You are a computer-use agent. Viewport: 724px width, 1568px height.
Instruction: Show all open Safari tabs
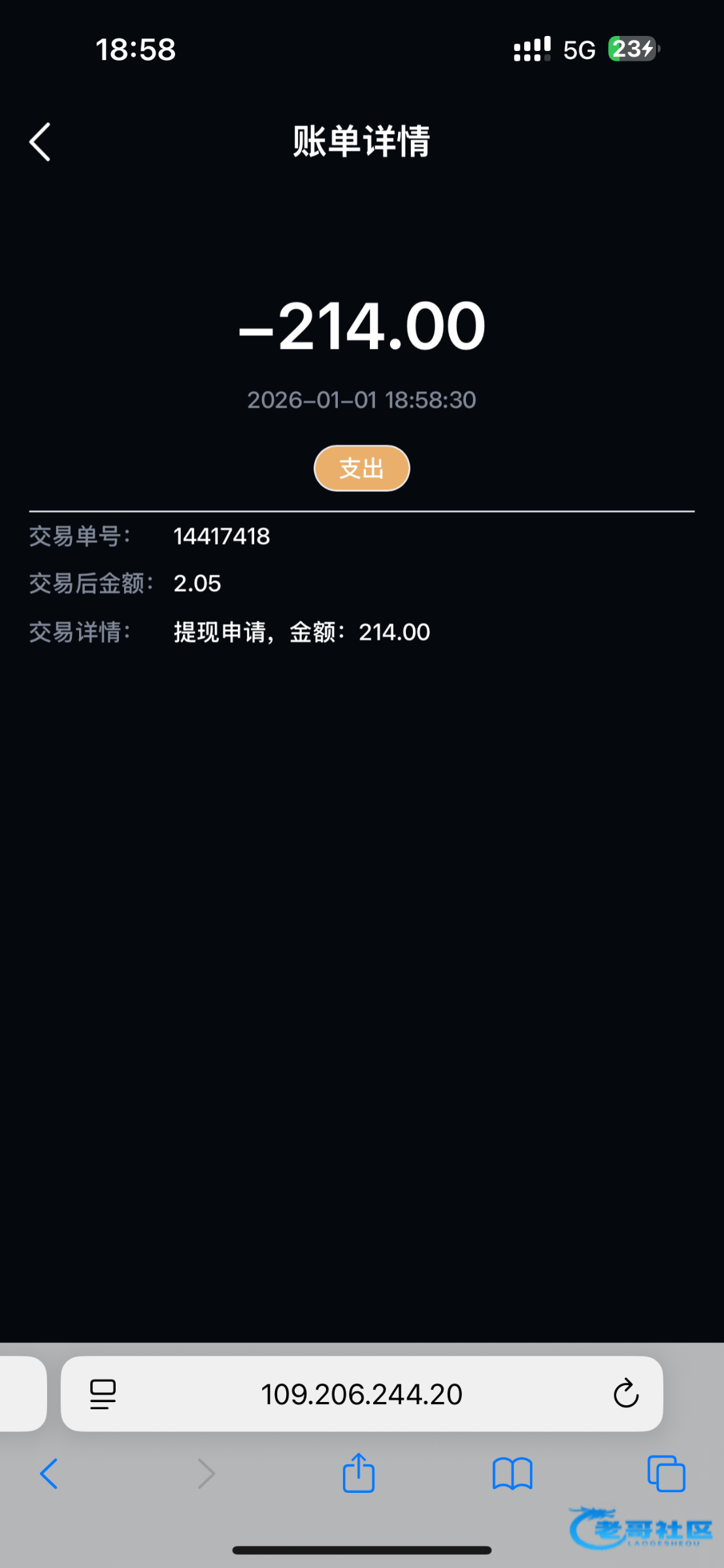pos(666,1475)
